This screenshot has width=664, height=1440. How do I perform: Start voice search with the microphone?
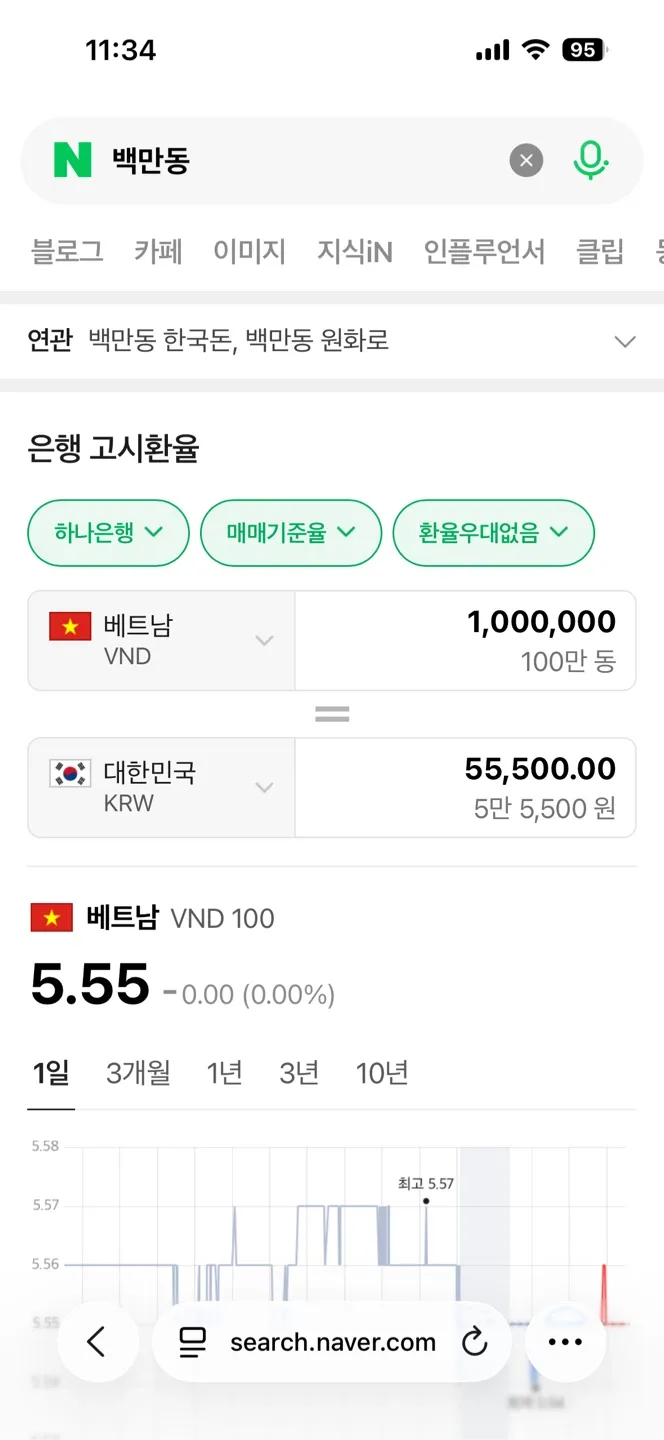tap(591, 160)
